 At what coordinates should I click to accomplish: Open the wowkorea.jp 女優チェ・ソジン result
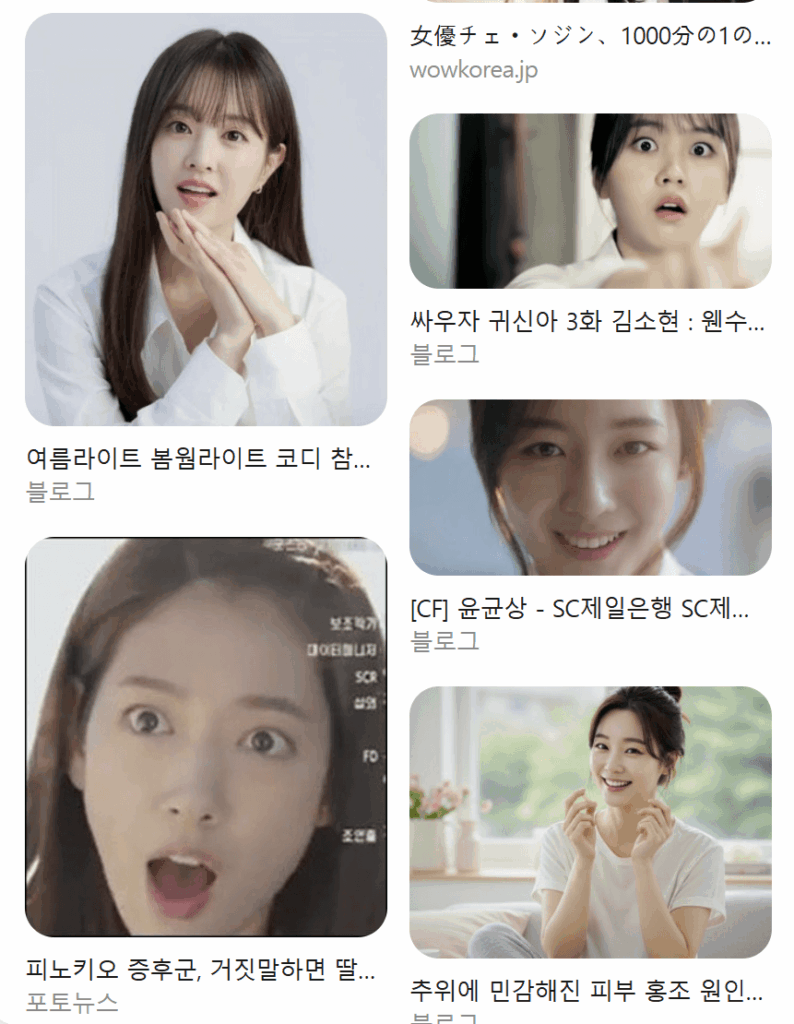click(590, 37)
